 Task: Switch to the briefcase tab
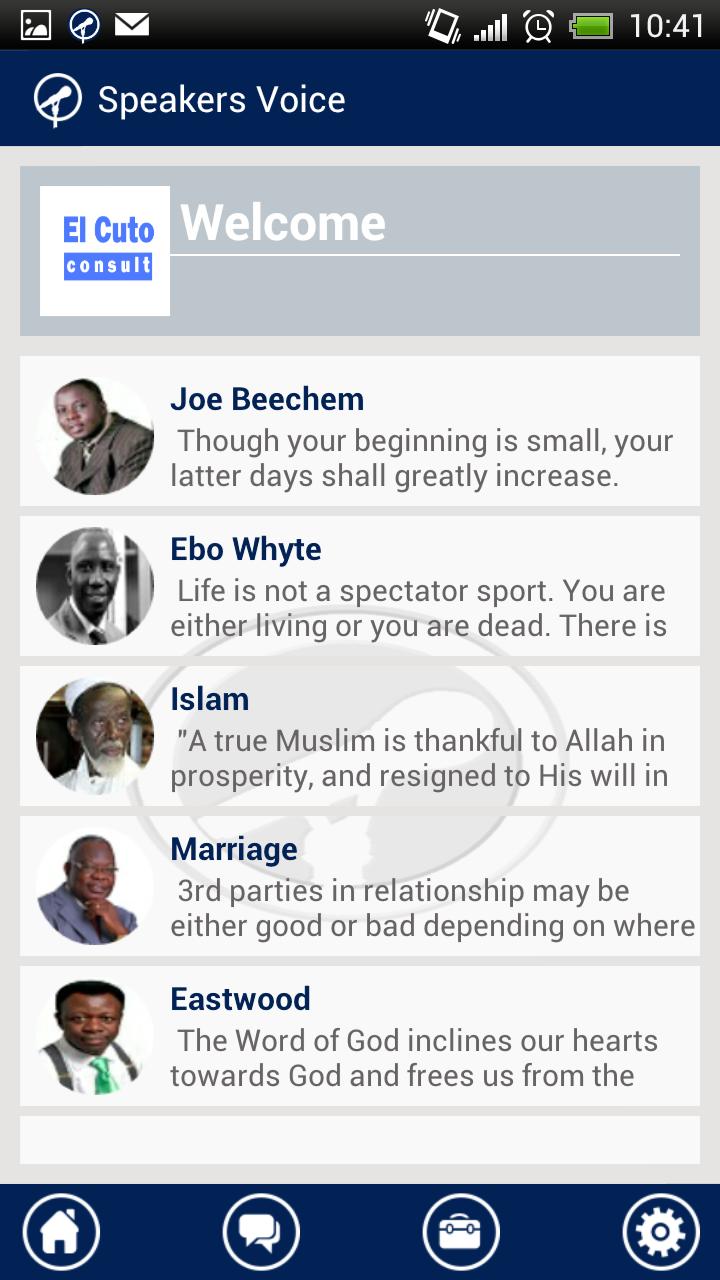(460, 1232)
